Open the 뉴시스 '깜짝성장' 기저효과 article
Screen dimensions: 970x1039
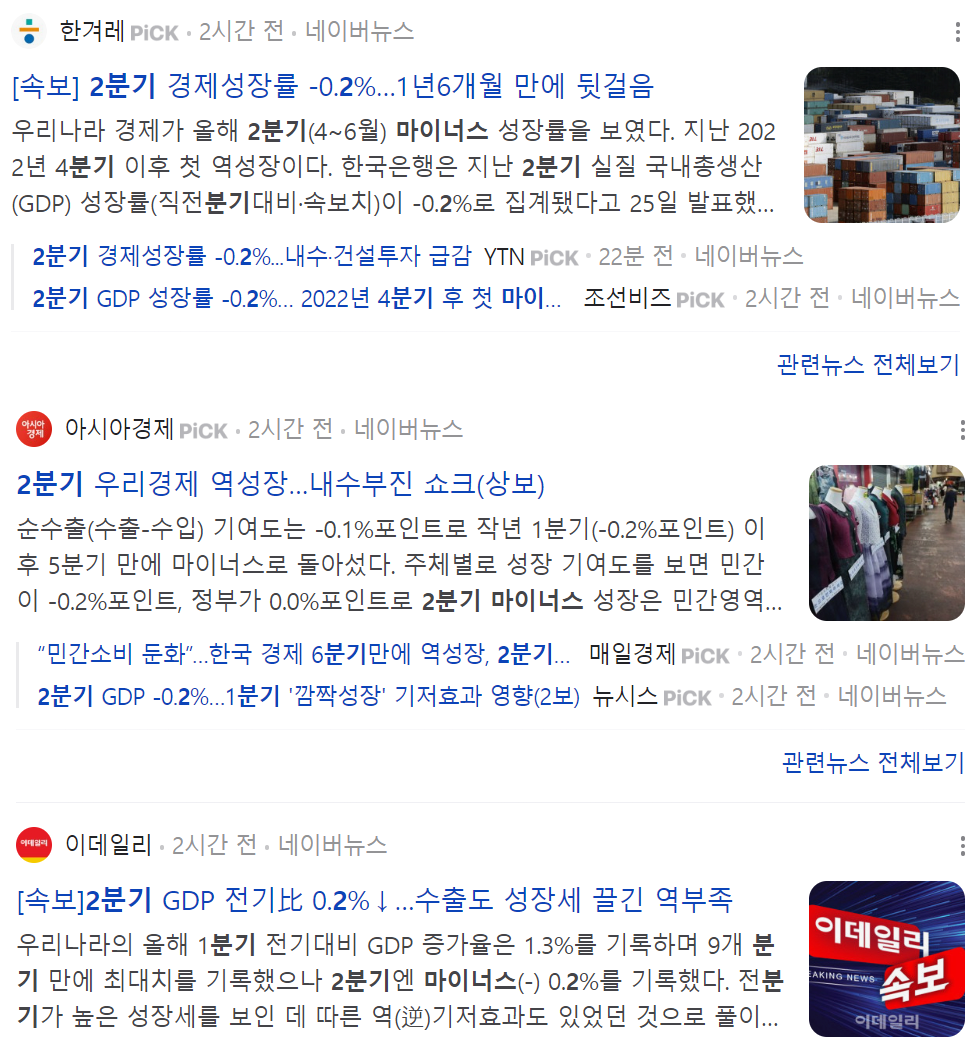(308, 696)
